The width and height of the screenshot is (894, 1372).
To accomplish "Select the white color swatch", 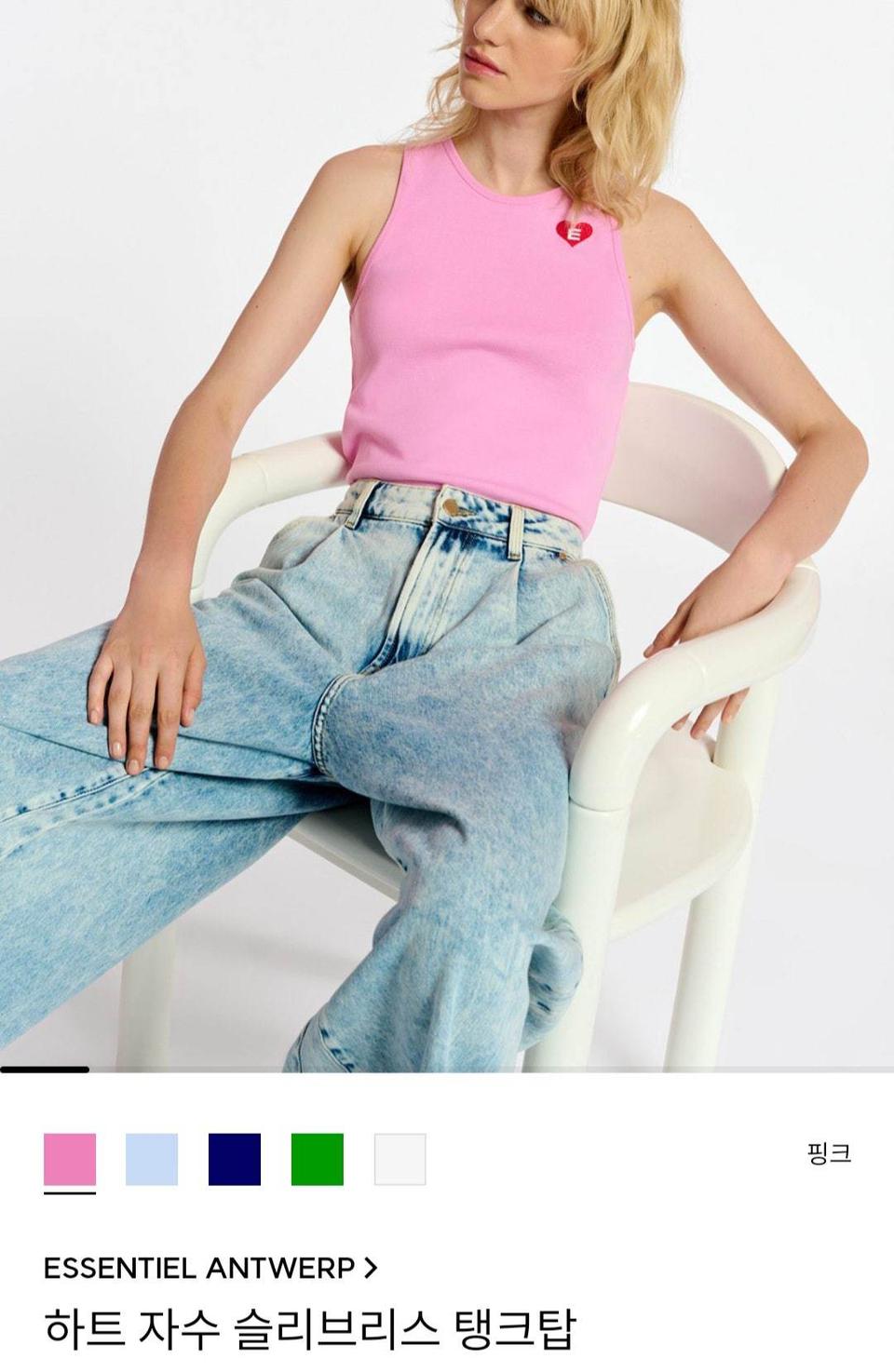I will [x=400, y=1159].
